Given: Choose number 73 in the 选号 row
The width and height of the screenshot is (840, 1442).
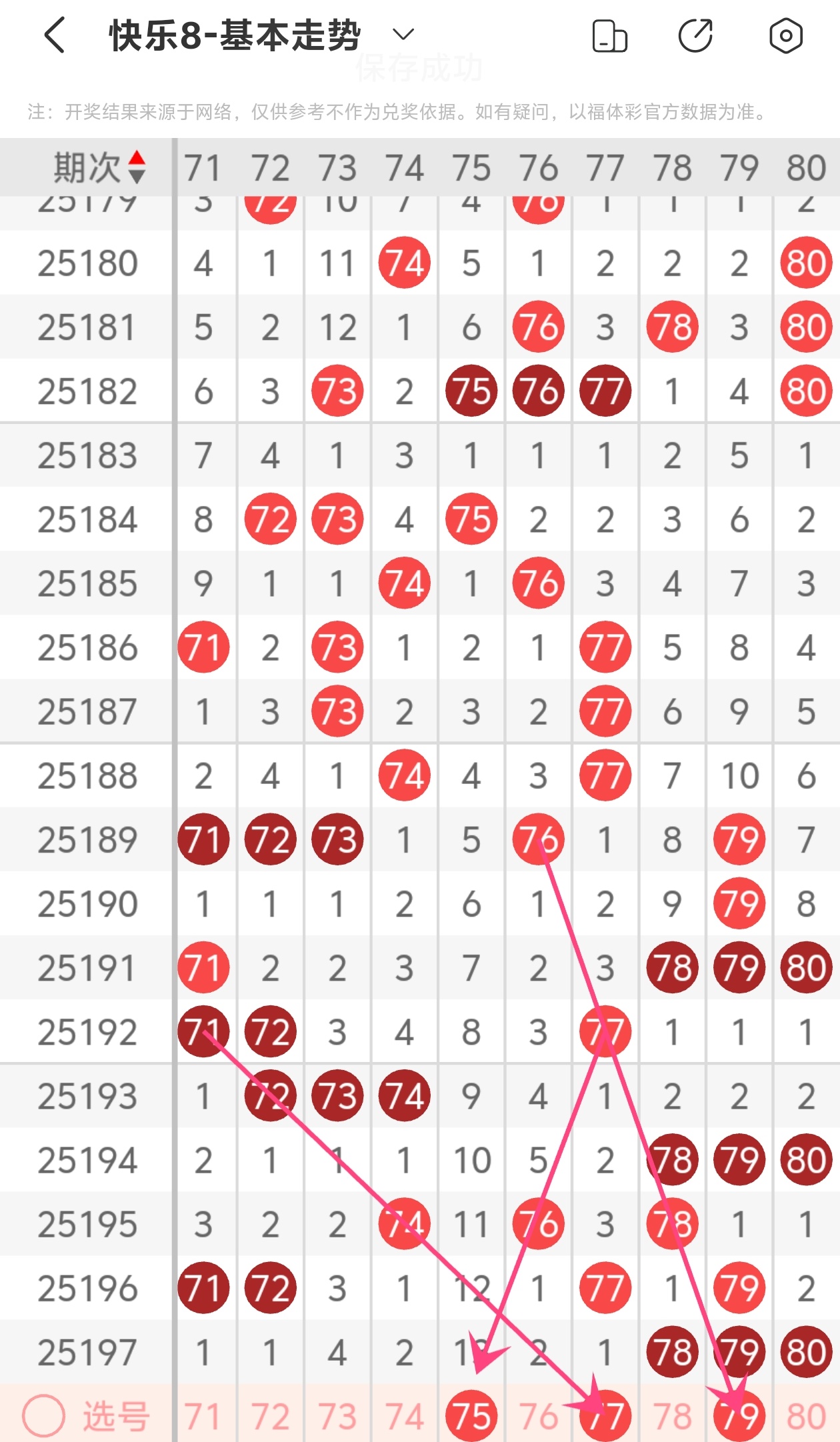Looking at the screenshot, I should click(337, 1416).
